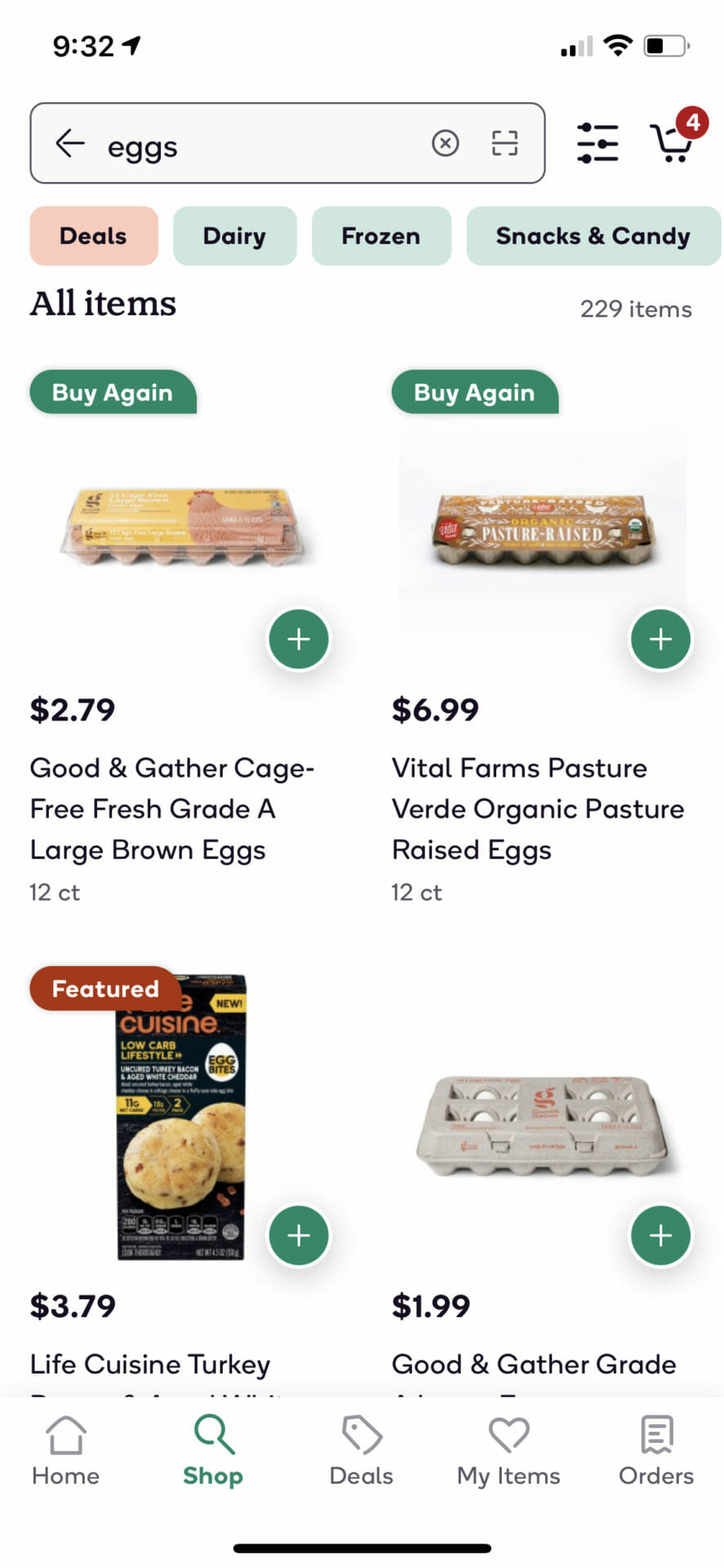This screenshot has width=724, height=1568.
Task: Go back from eggs search
Action: pos(70,144)
